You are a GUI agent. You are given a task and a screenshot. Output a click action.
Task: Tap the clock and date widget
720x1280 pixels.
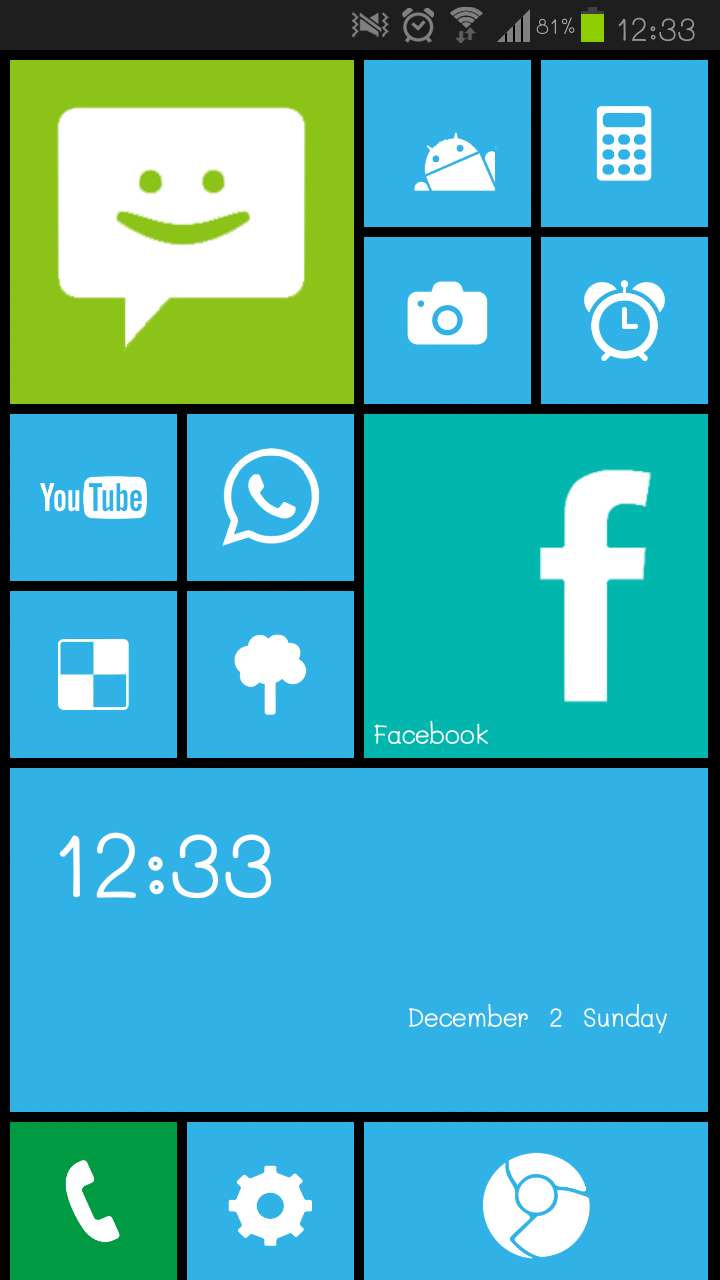click(359, 939)
